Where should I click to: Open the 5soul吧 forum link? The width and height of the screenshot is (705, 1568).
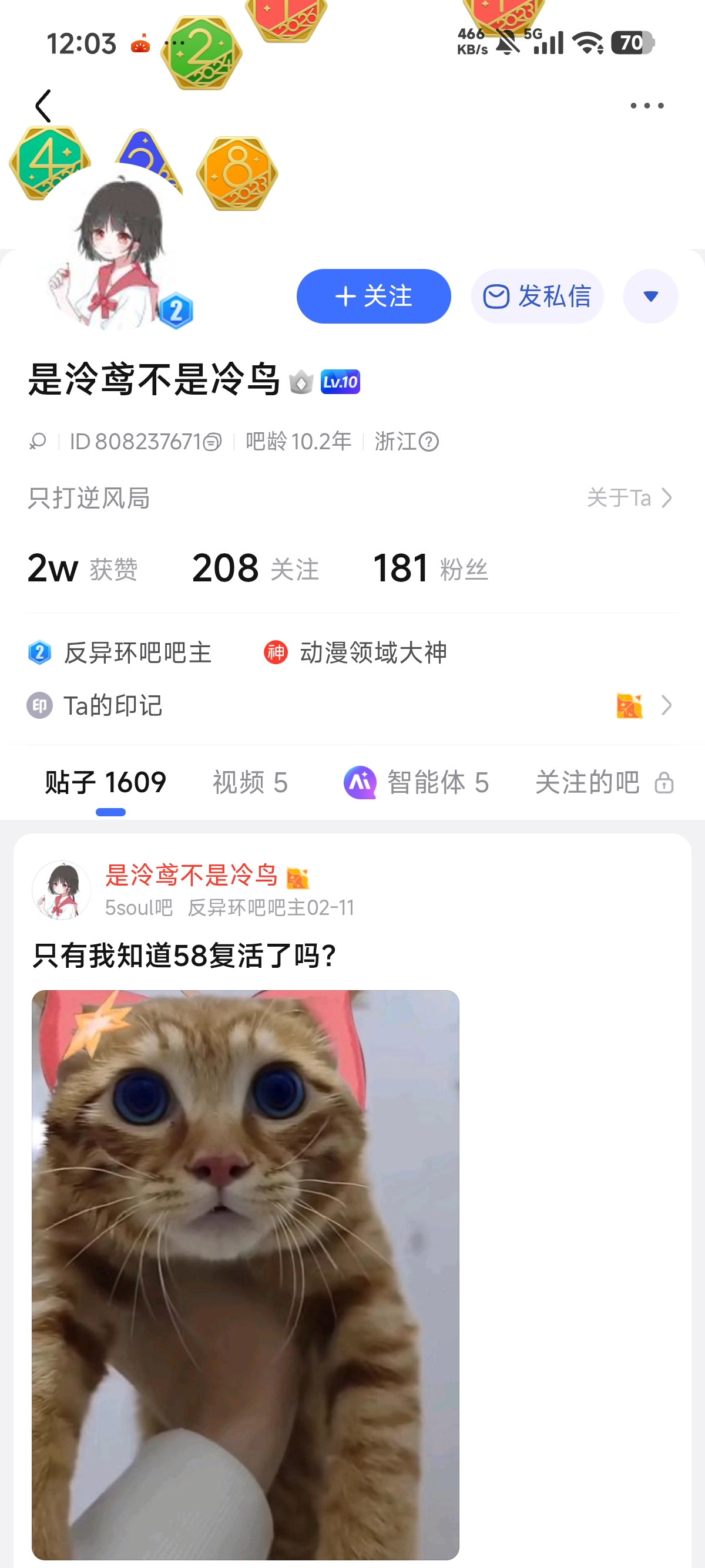(139, 907)
